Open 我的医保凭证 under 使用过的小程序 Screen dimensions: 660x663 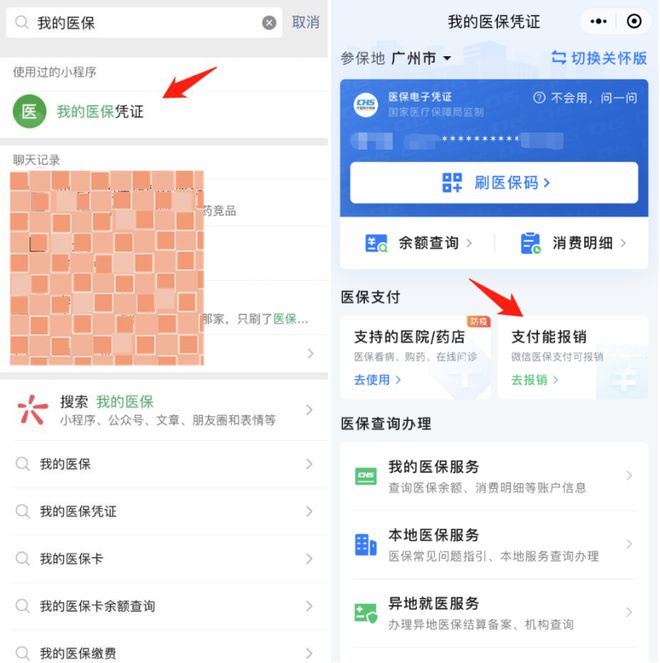pyautogui.click(x=100, y=112)
